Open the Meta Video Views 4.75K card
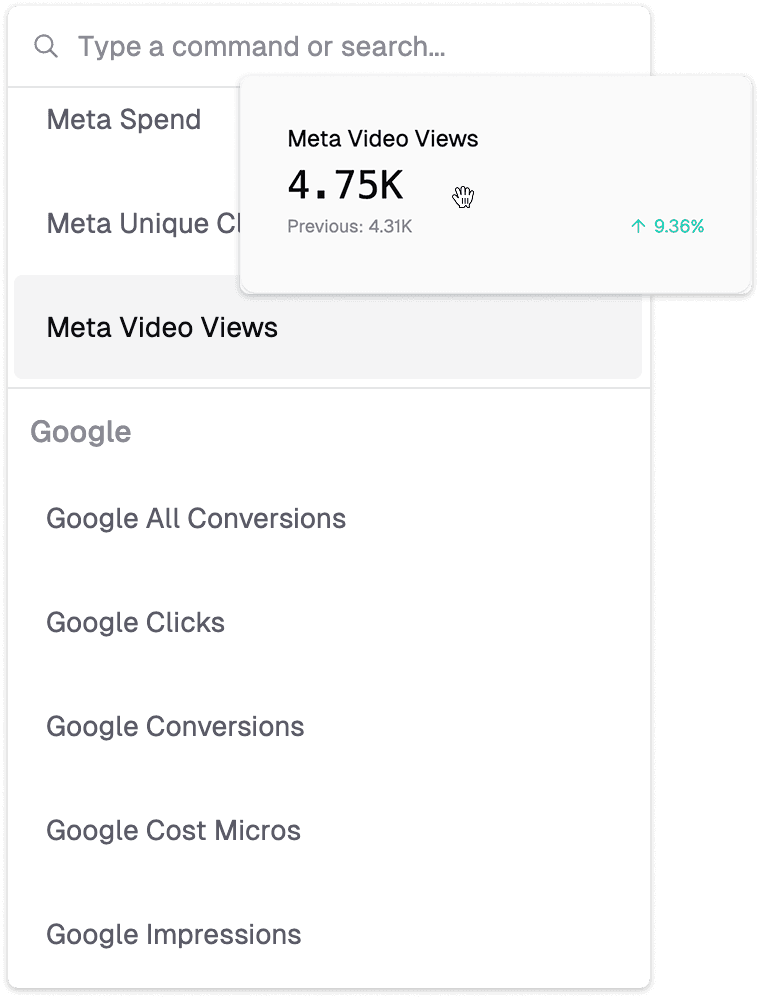The width and height of the screenshot is (760, 998). [495, 184]
